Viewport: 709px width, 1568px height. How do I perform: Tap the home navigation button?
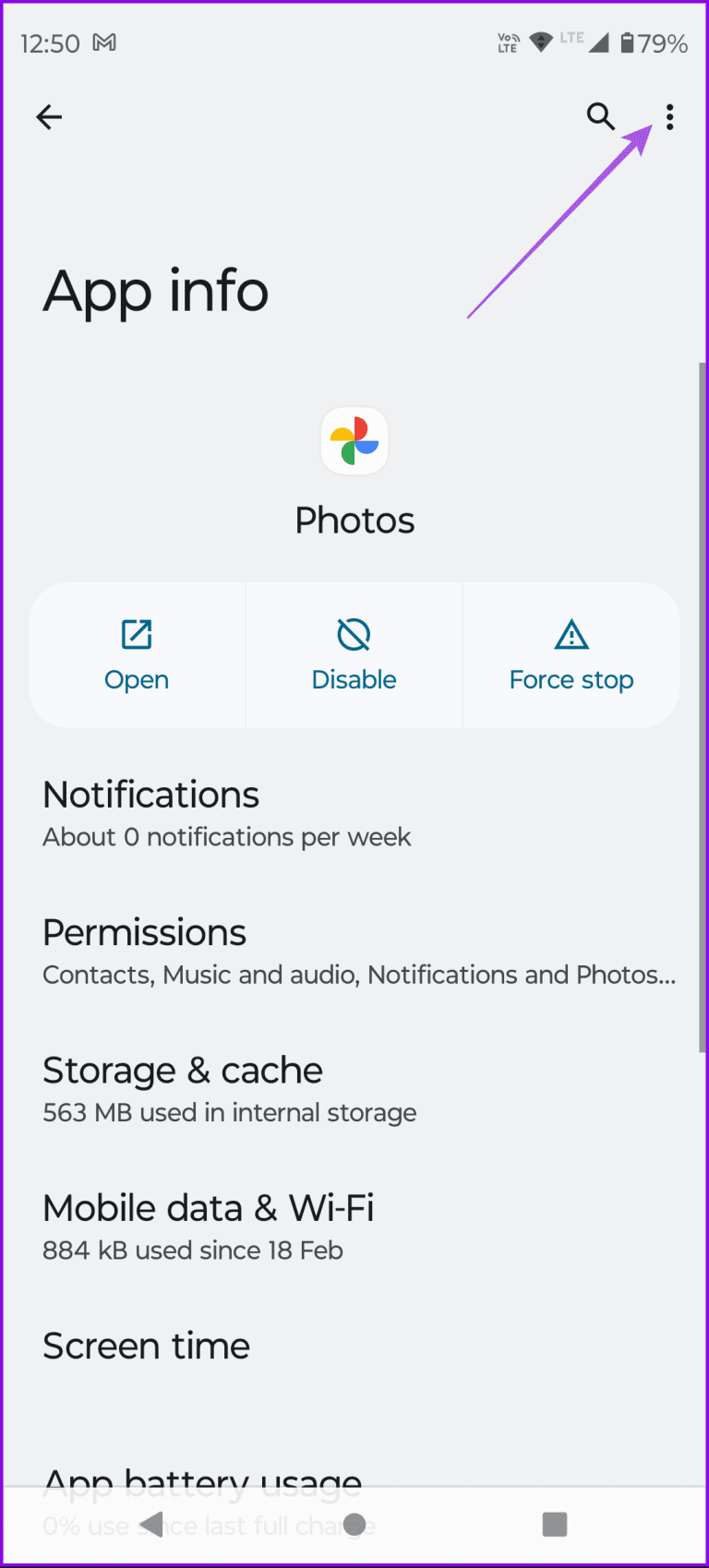354,1525
